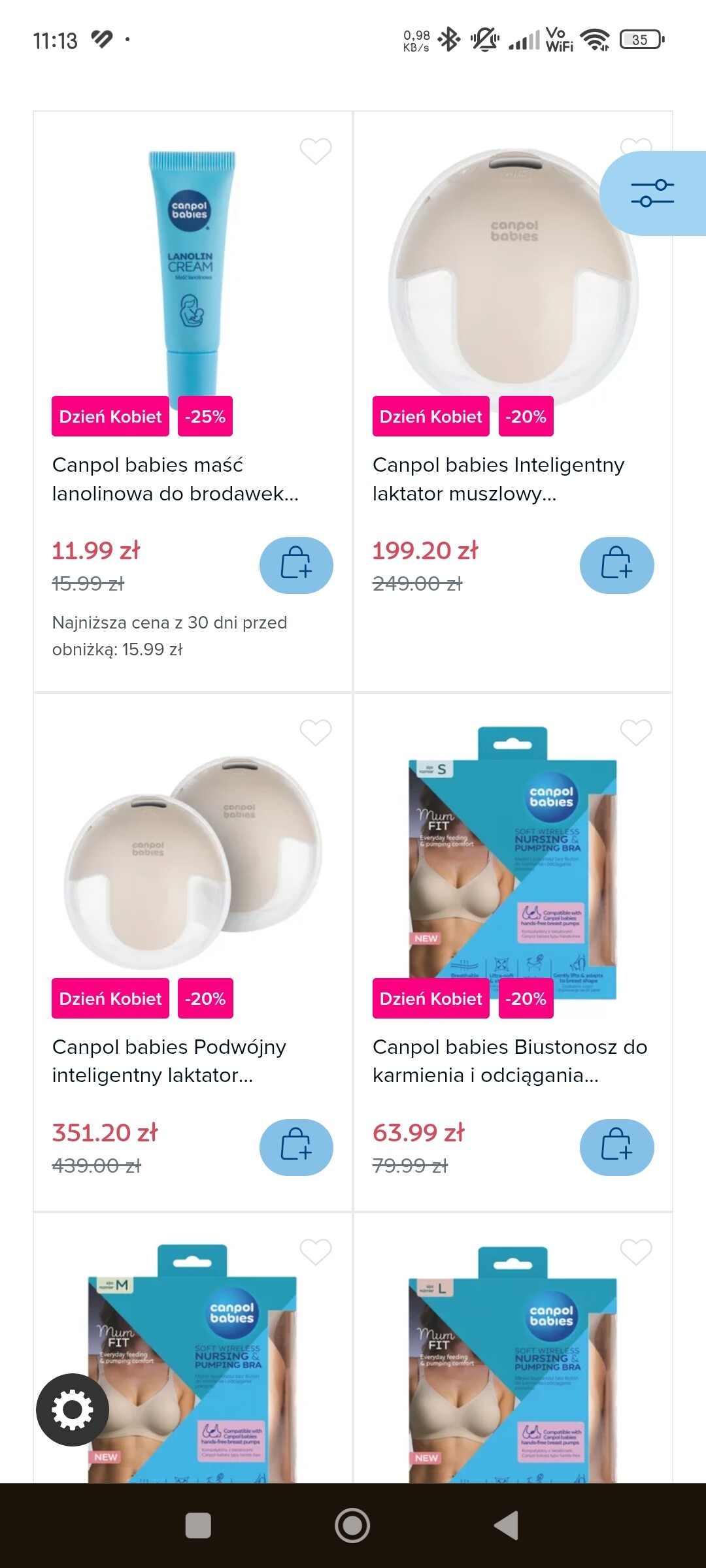The width and height of the screenshot is (706, 1568).
Task: Add maść lanolinowa to cart
Action: coord(296,565)
